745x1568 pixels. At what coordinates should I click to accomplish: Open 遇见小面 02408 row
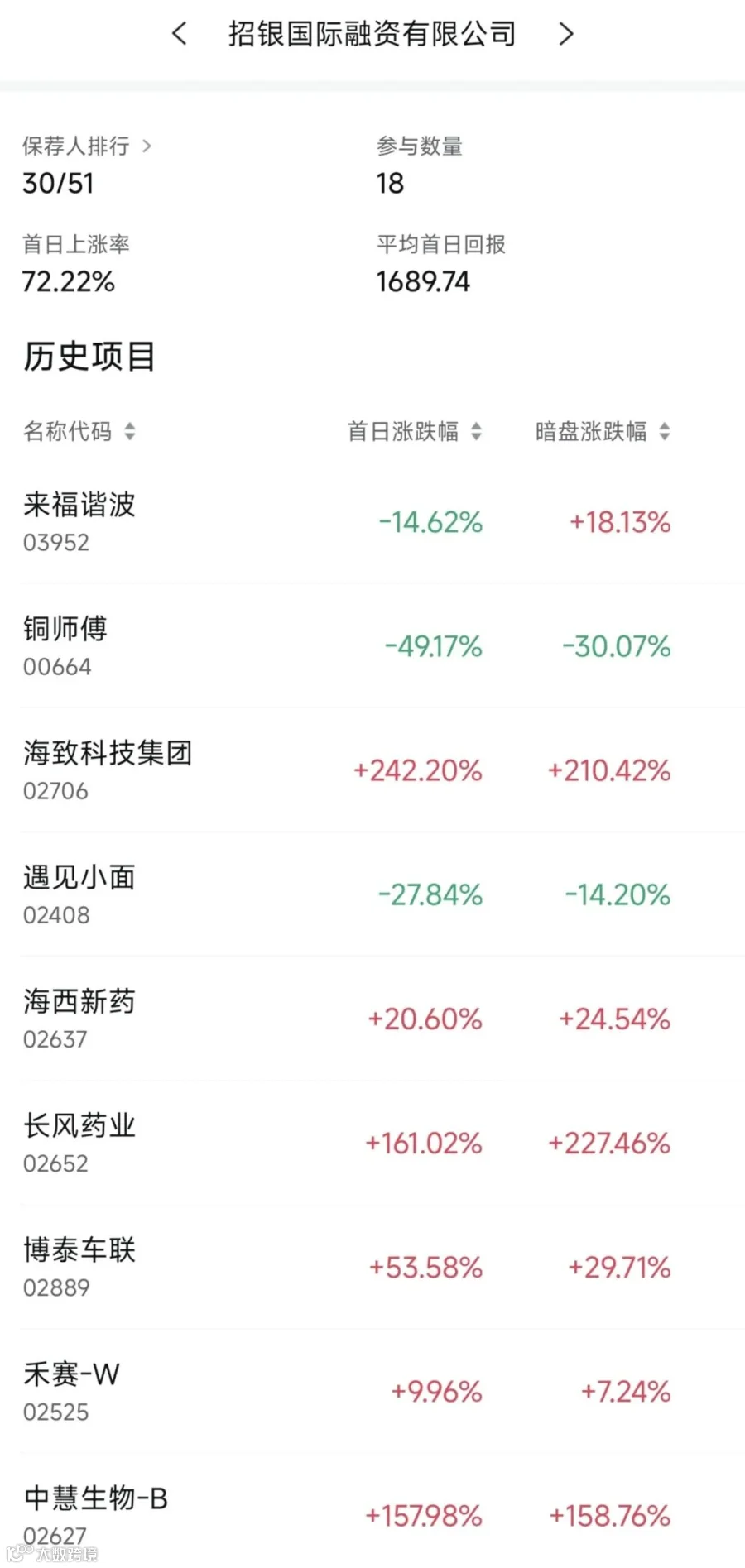point(372,894)
